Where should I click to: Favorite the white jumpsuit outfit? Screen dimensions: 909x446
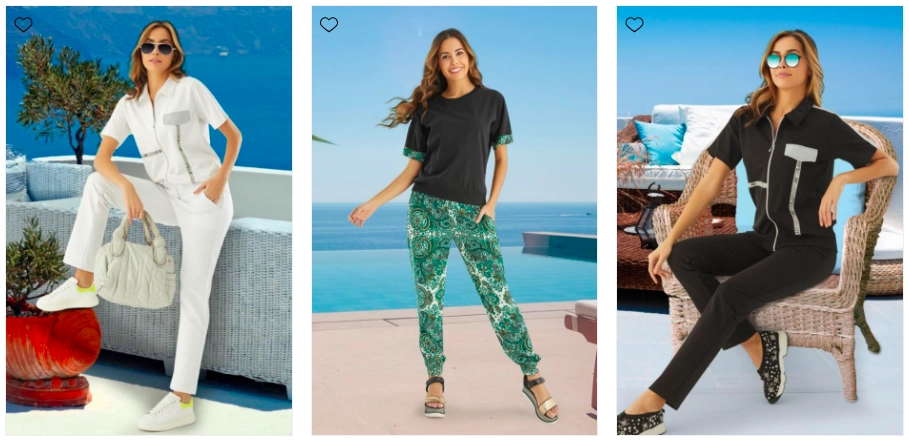click(x=23, y=24)
